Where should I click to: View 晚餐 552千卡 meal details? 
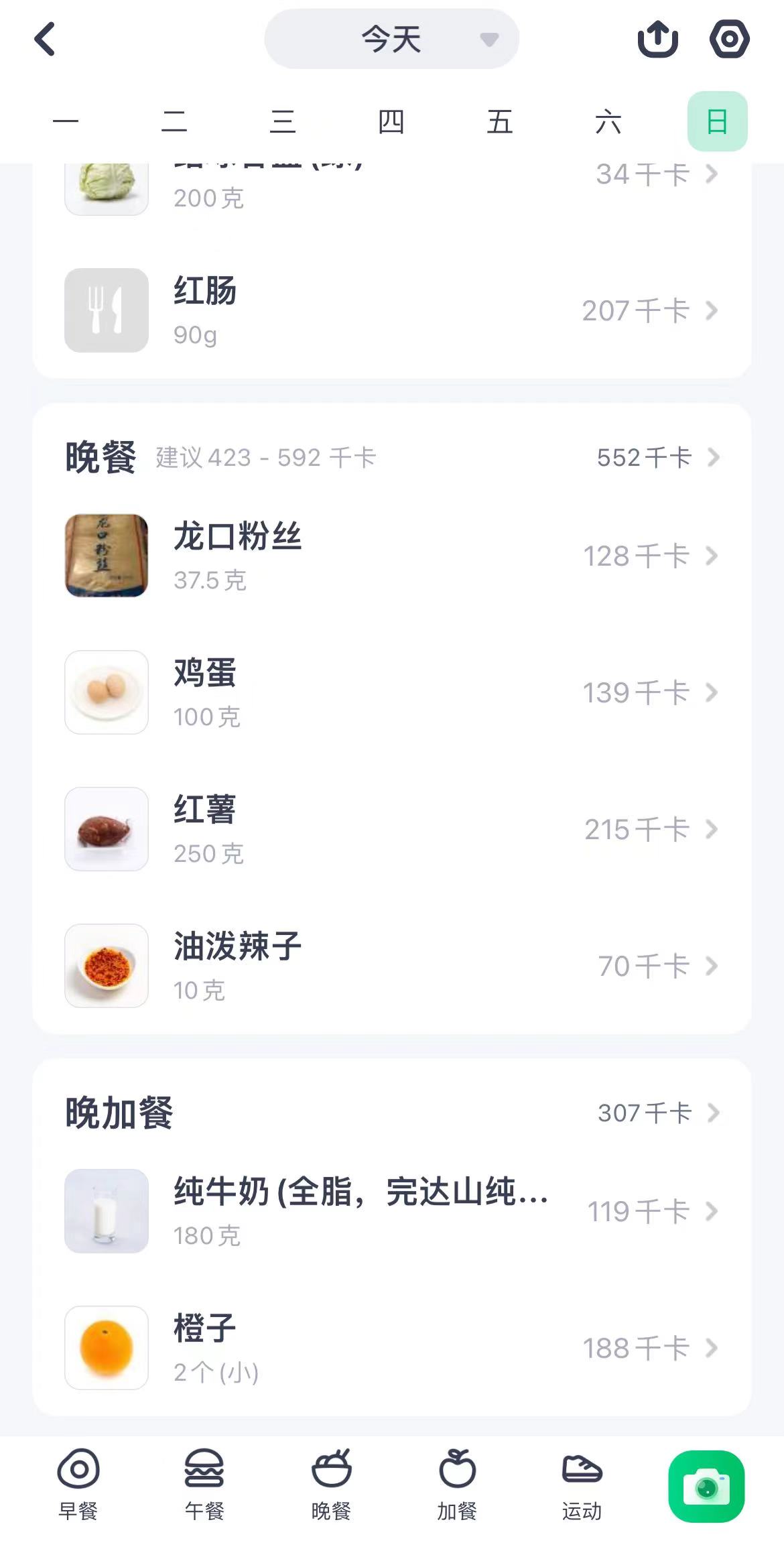(x=657, y=458)
